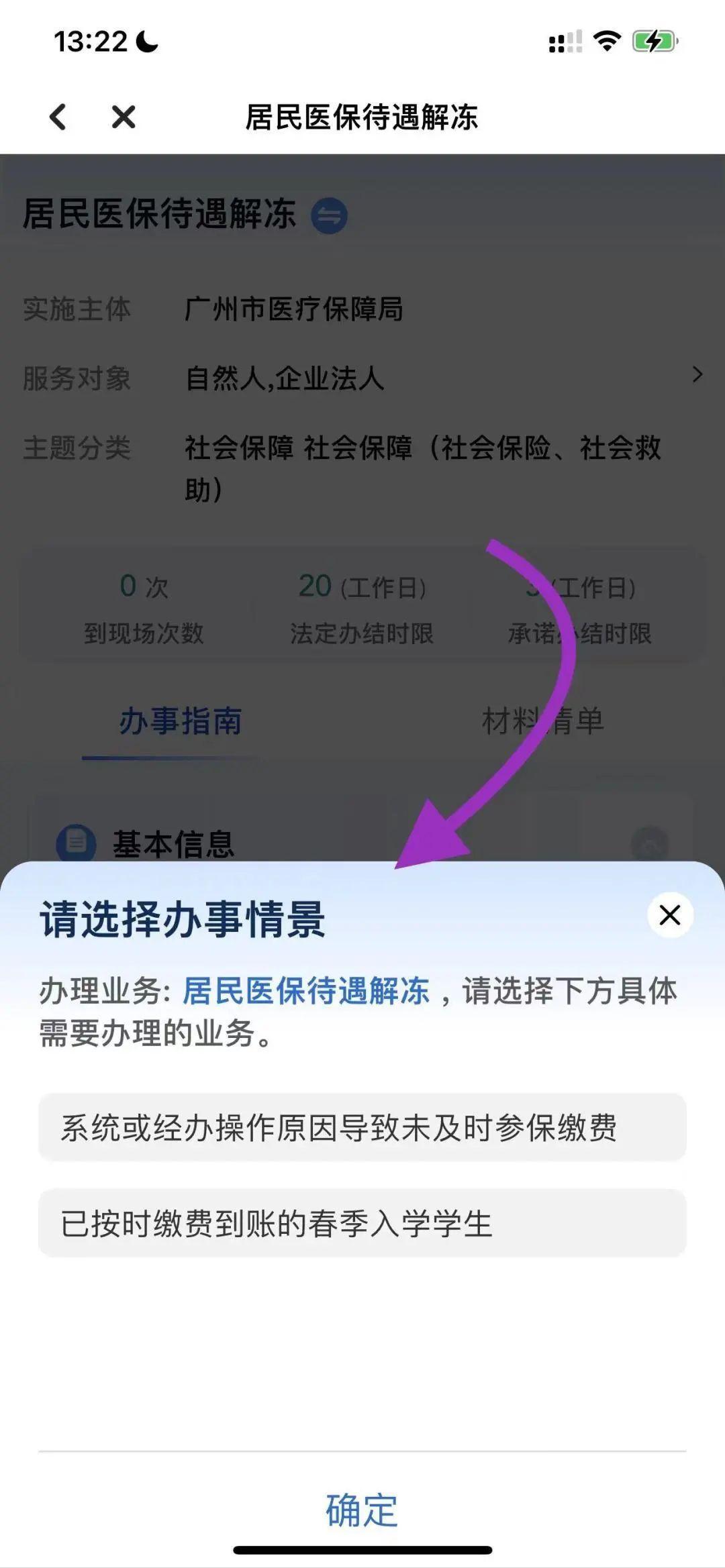725x1568 pixels.
Task: Select 系统或经办操作原因导致未及时参保缴费
Action: coord(362,1128)
